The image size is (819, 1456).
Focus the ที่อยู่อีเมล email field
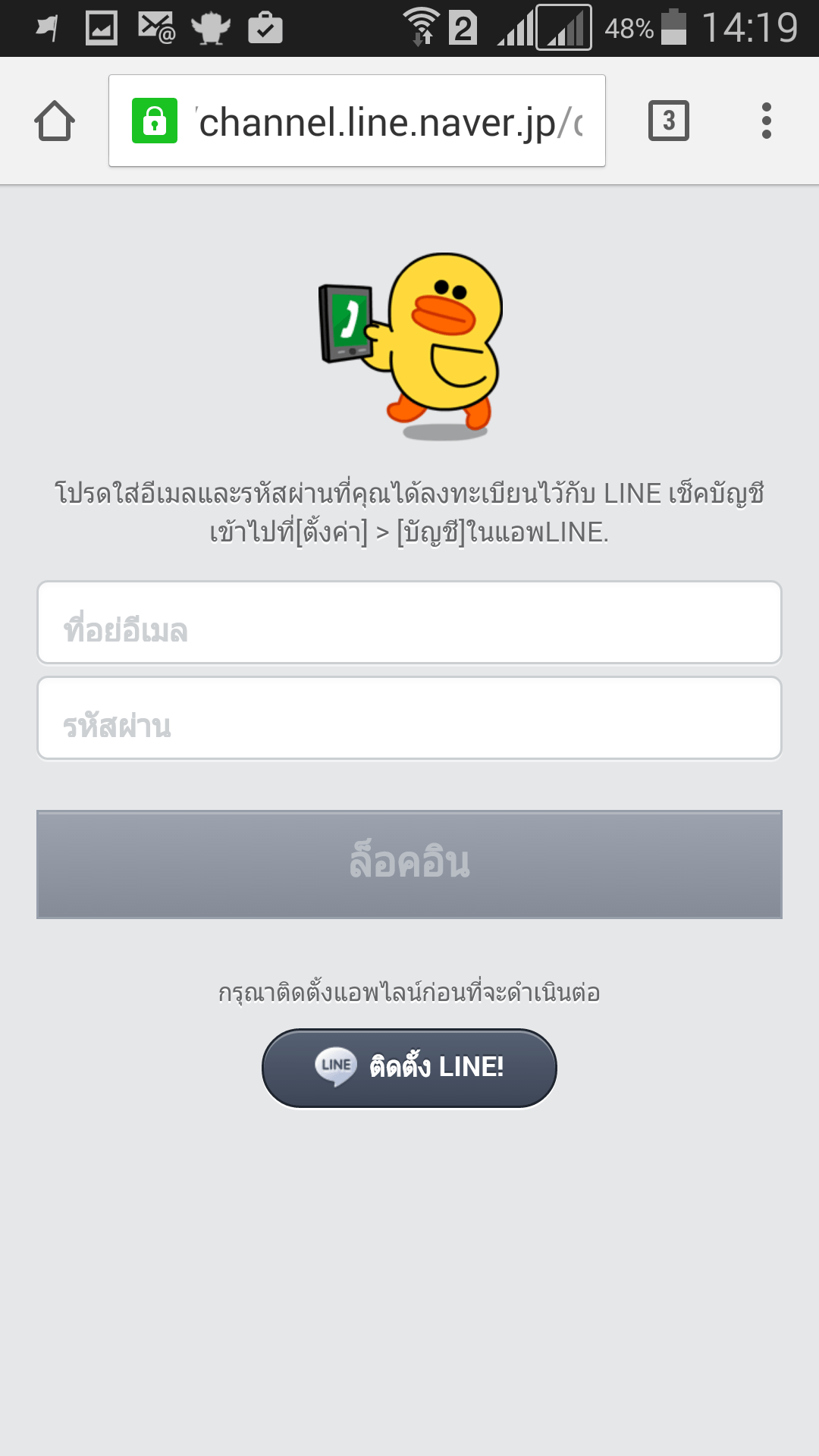[409, 623]
